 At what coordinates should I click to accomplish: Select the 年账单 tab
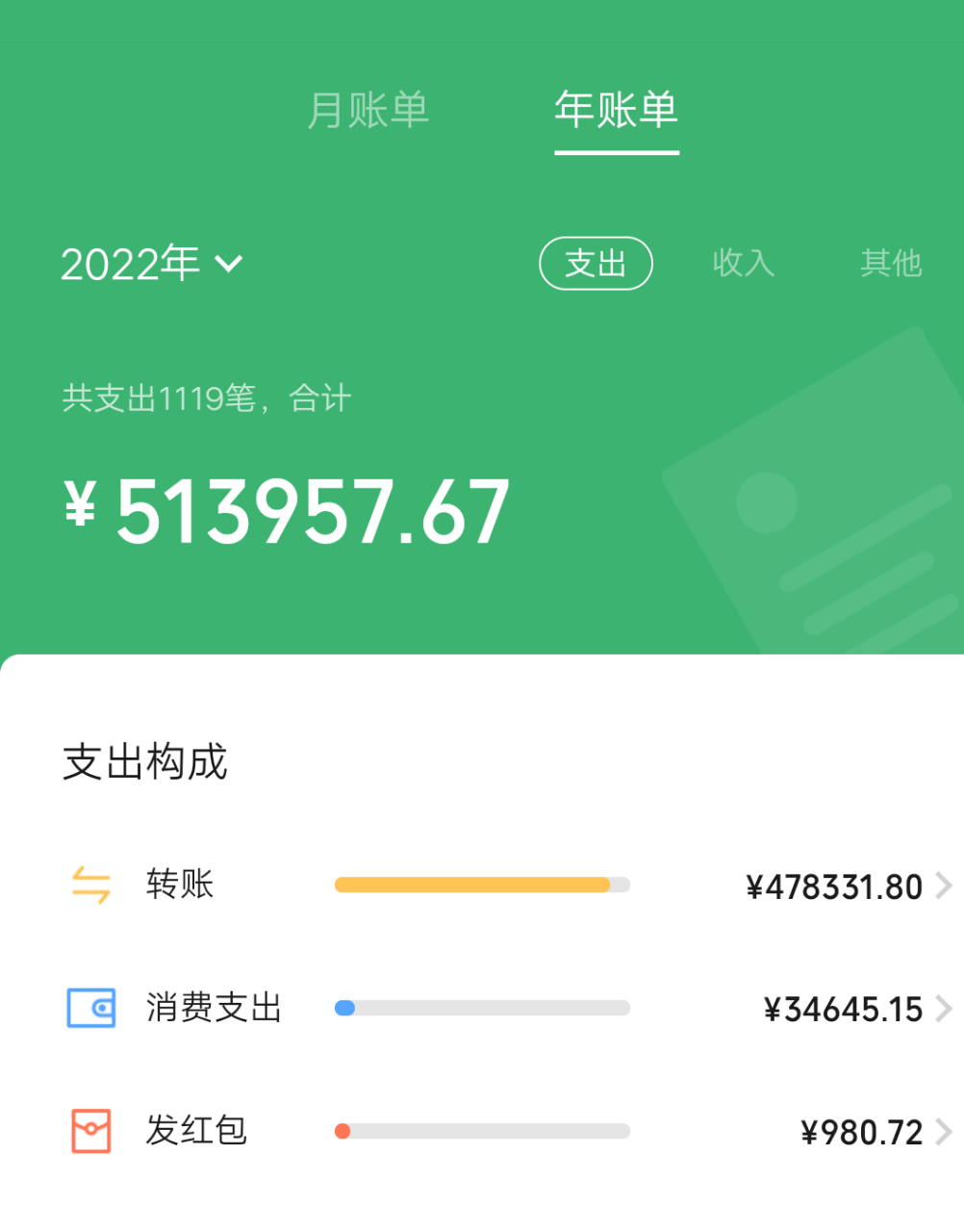point(616,110)
